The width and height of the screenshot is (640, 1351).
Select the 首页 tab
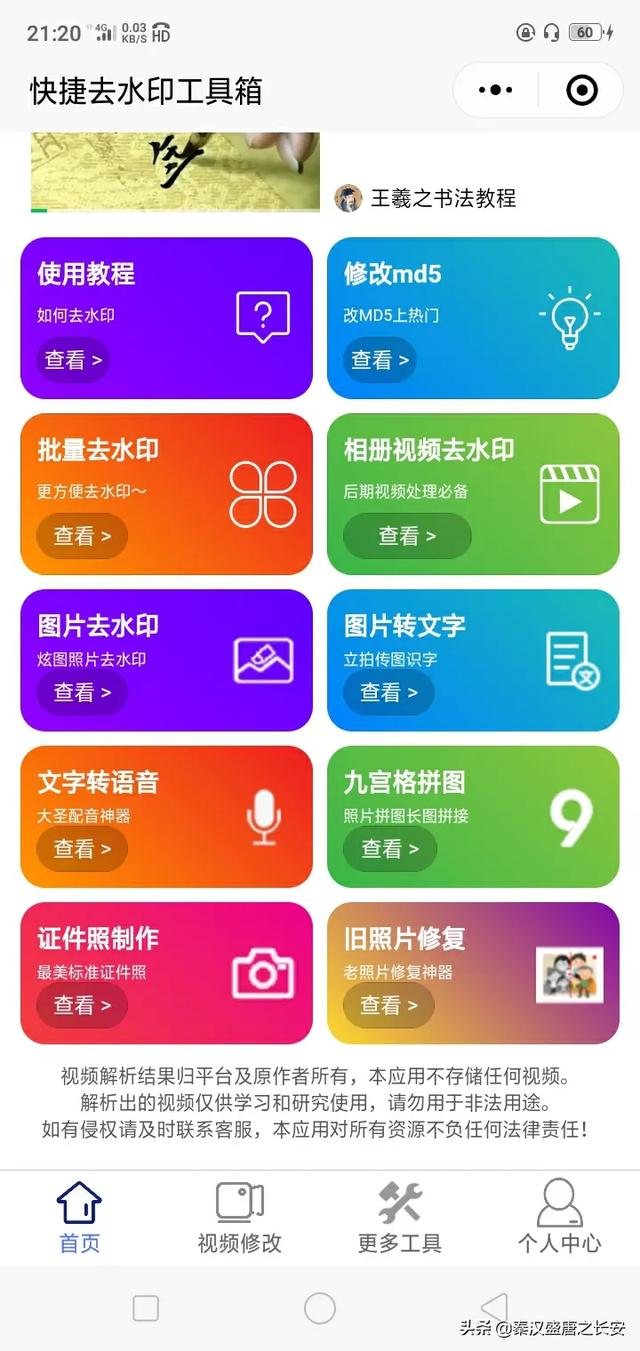[x=79, y=1217]
